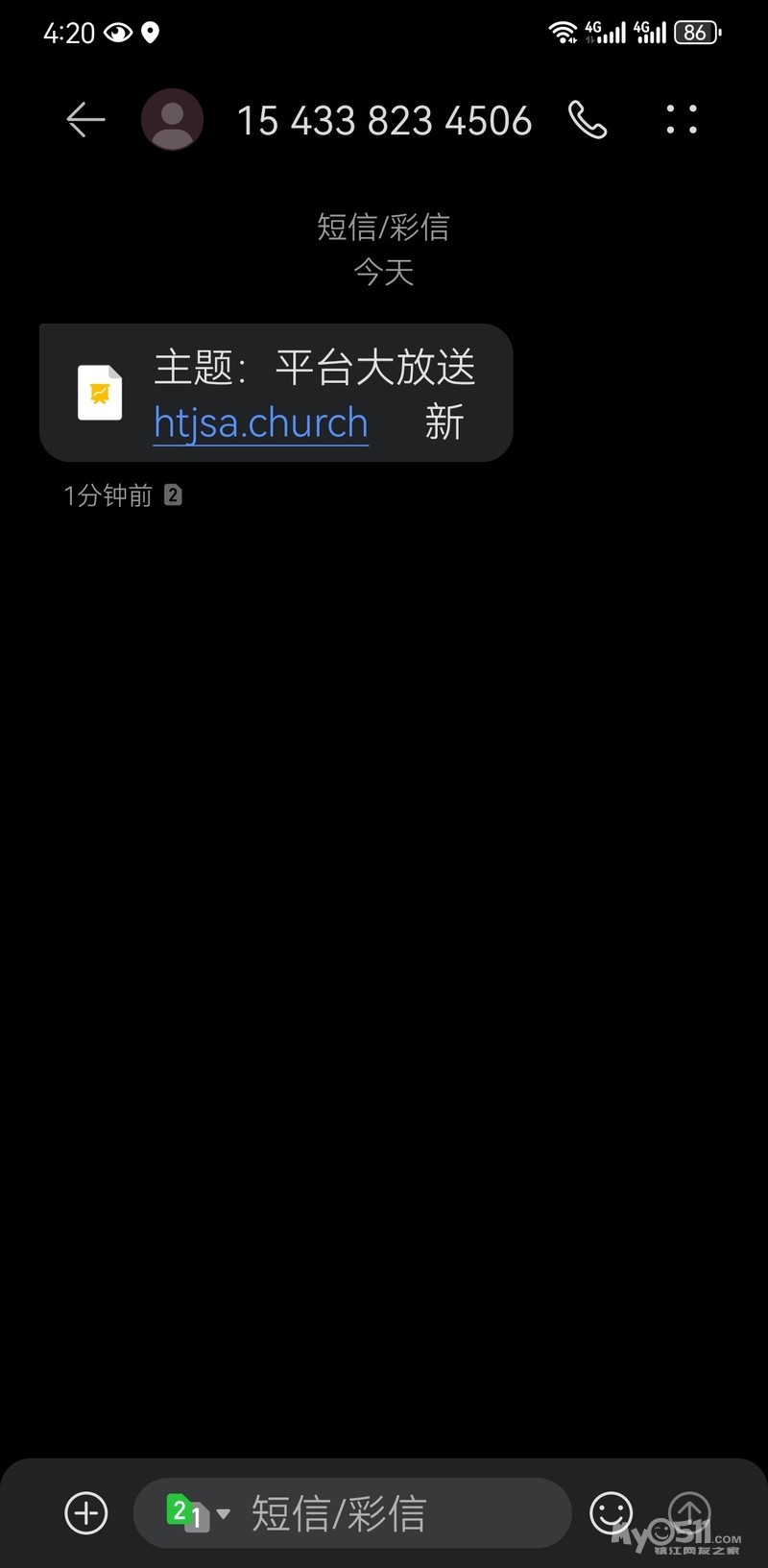Open the contact avatar for this sender

pos(172,120)
